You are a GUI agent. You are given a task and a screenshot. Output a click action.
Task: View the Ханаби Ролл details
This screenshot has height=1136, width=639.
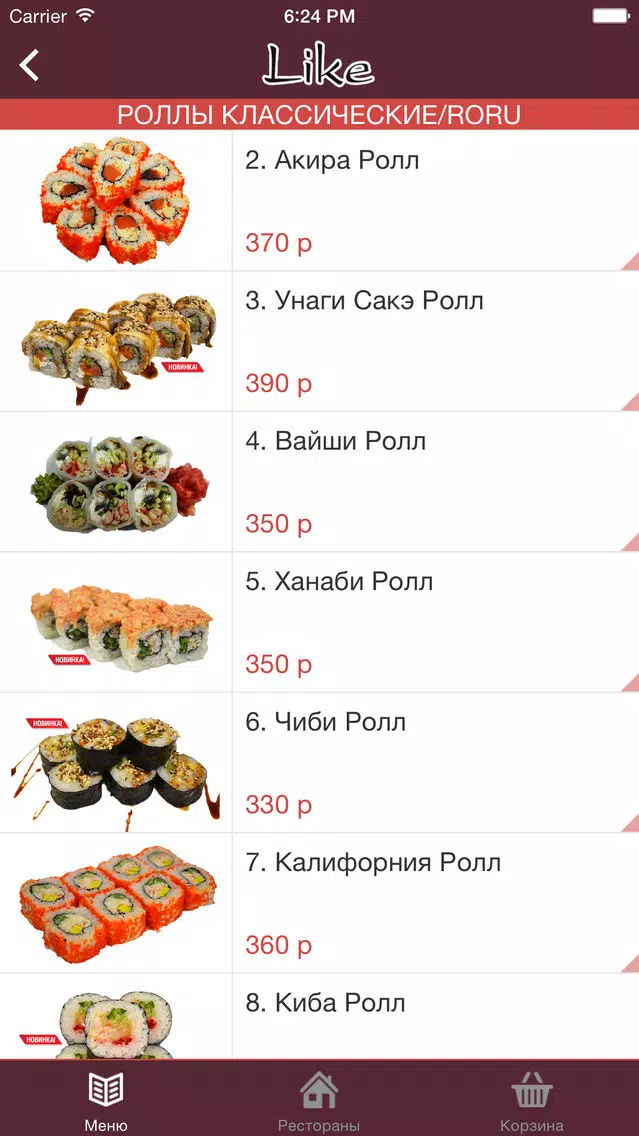(x=320, y=622)
